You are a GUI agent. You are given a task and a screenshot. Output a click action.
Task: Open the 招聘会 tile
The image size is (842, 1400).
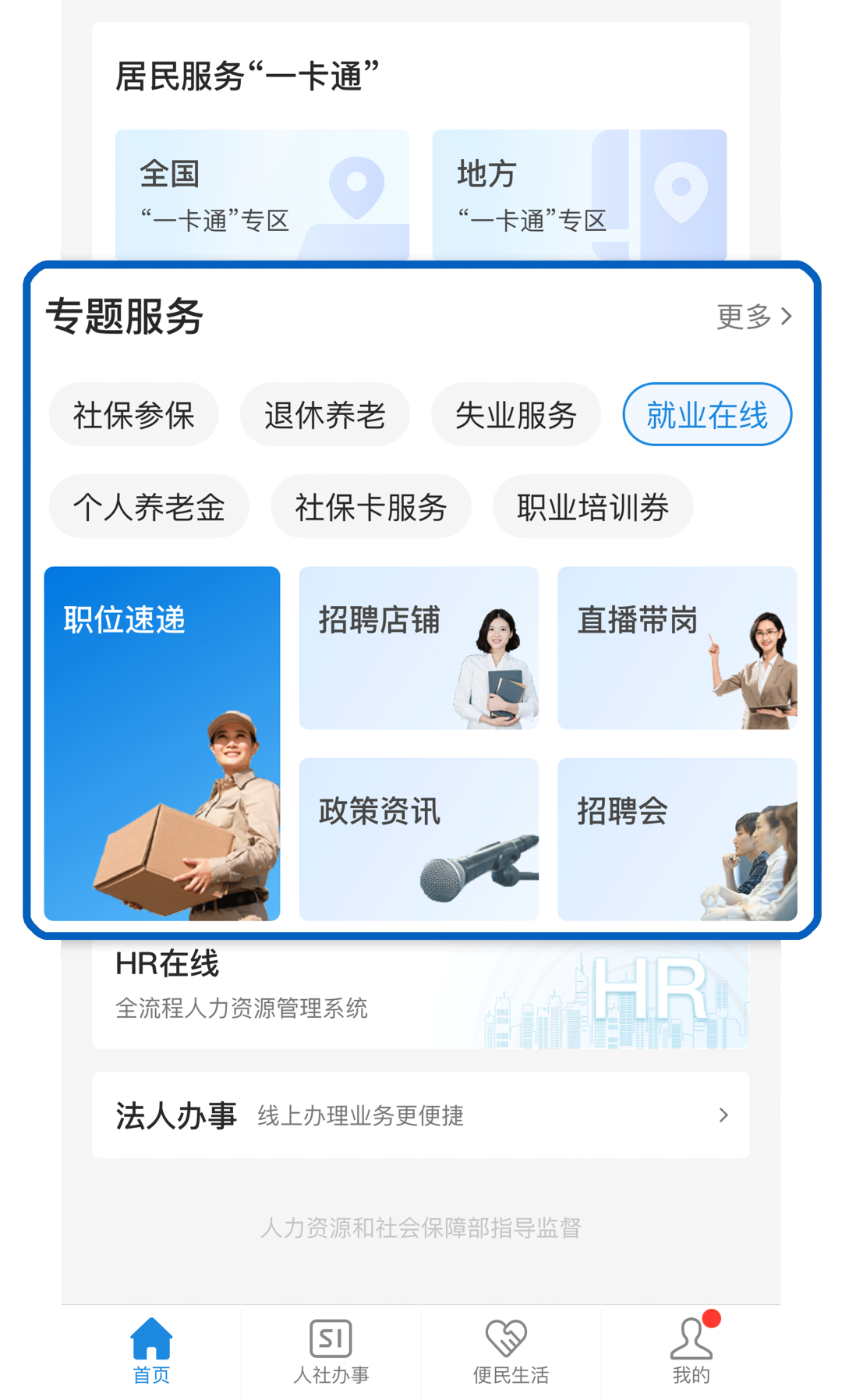pyautogui.click(x=677, y=839)
